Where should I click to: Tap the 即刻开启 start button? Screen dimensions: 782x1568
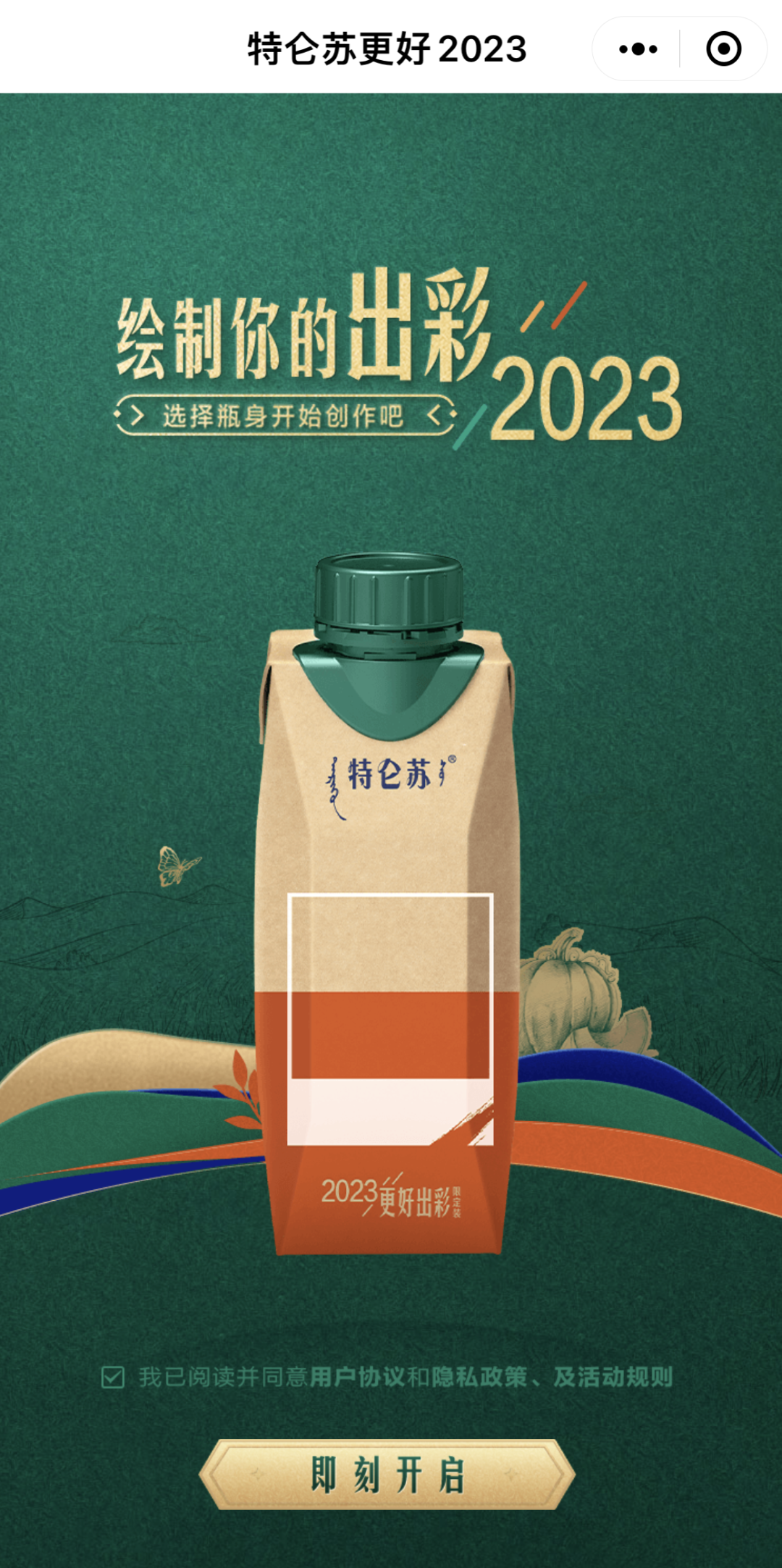[387, 1475]
